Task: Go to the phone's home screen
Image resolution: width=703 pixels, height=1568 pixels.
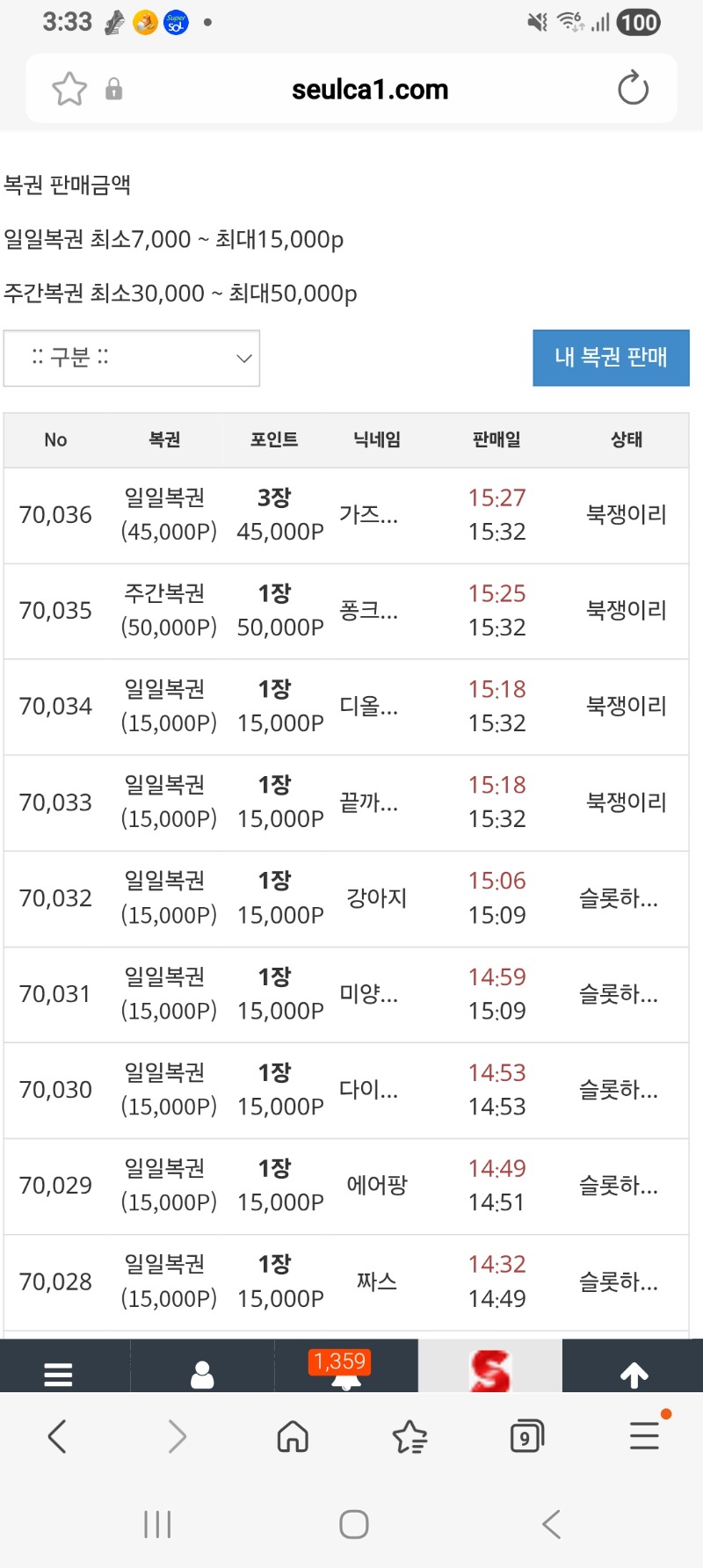Action: (x=353, y=1524)
